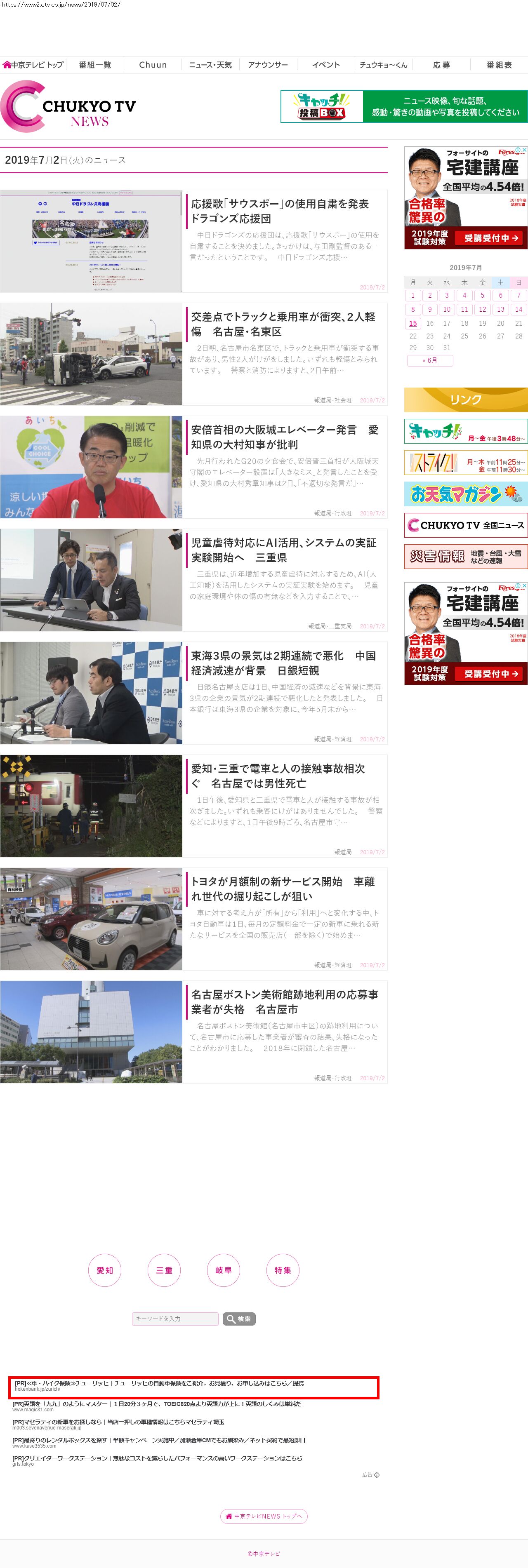Focus the keyword search field

[x=175, y=1319]
